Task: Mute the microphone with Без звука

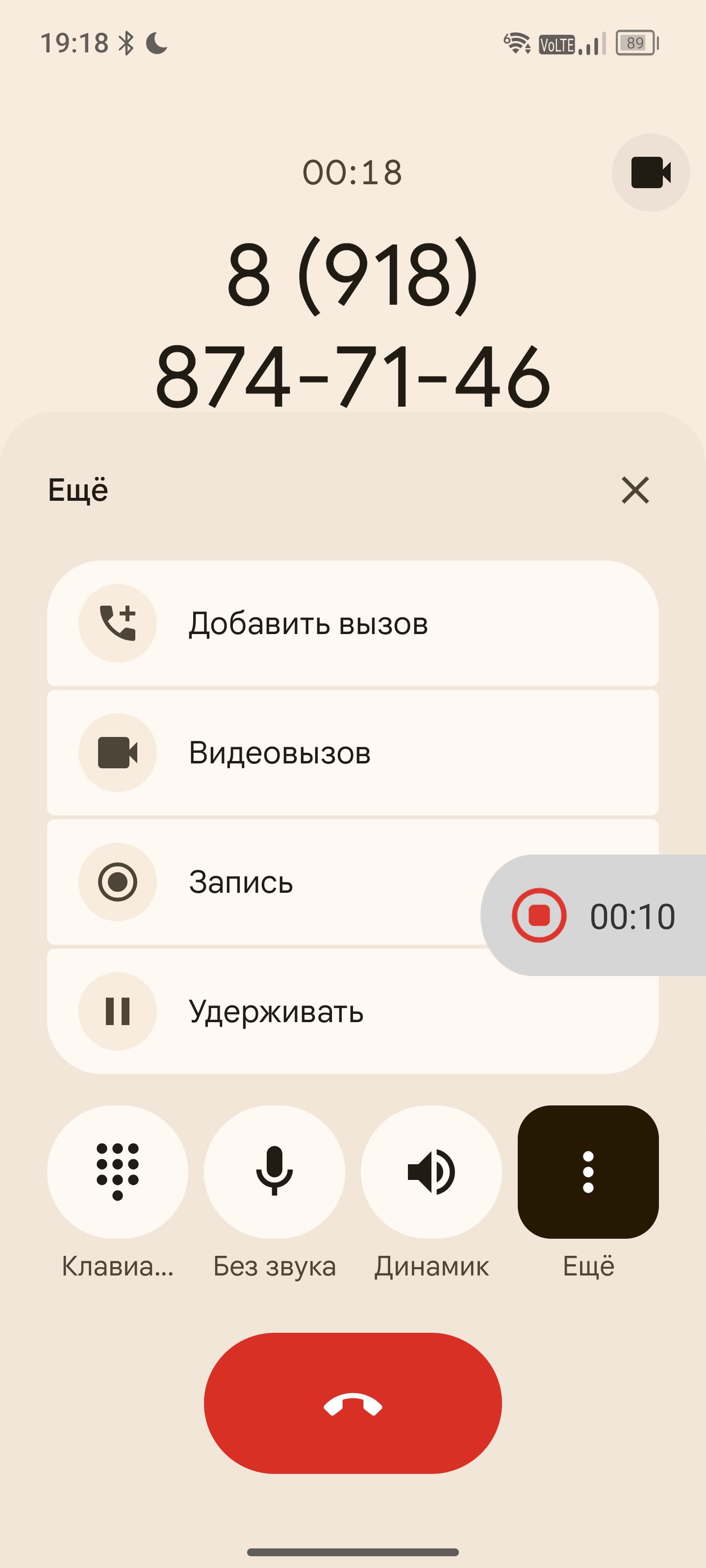Action: pyautogui.click(x=274, y=1172)
